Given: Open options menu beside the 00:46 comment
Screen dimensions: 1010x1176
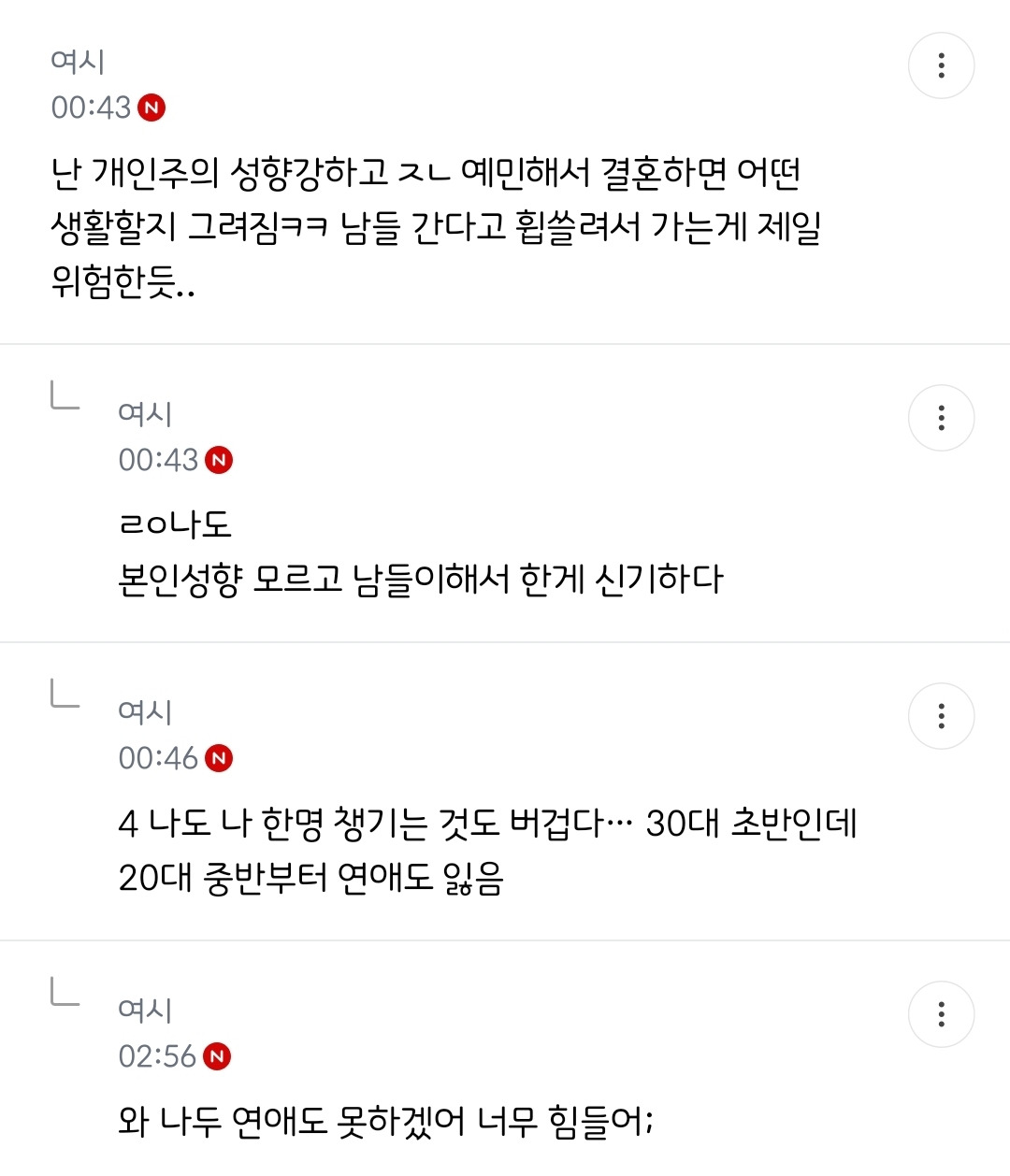Looking at the screenshot, I should (941, 715).
